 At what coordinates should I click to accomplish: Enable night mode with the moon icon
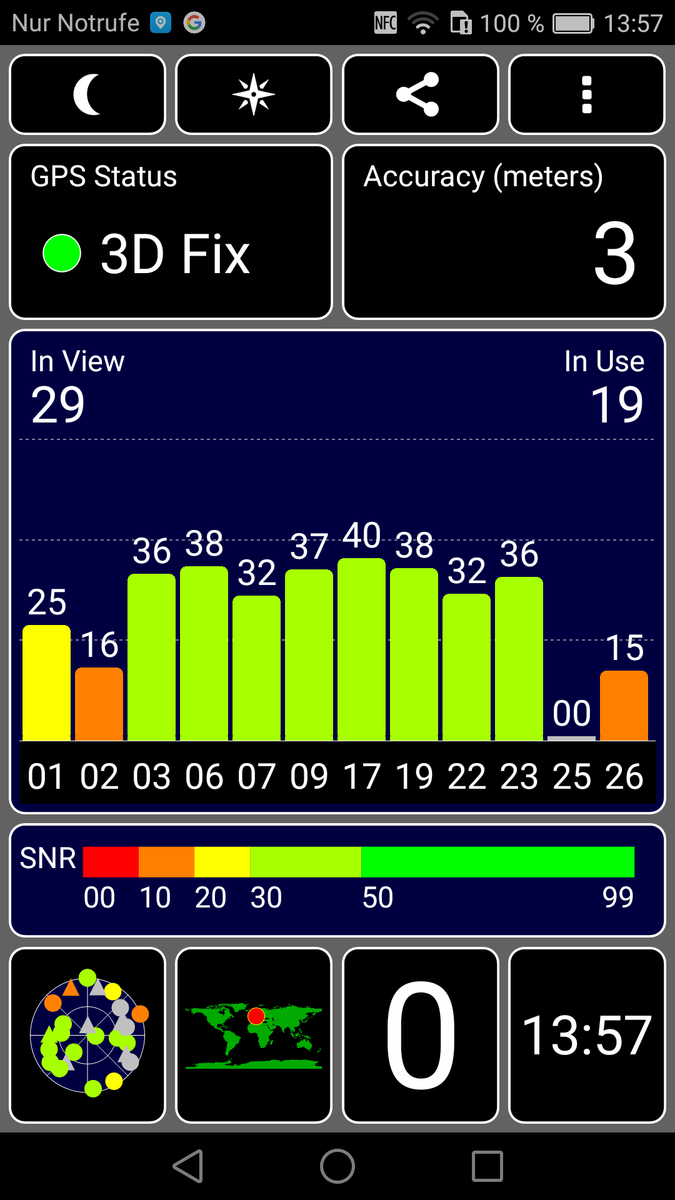pyautogui.click(x=87, y=95)
